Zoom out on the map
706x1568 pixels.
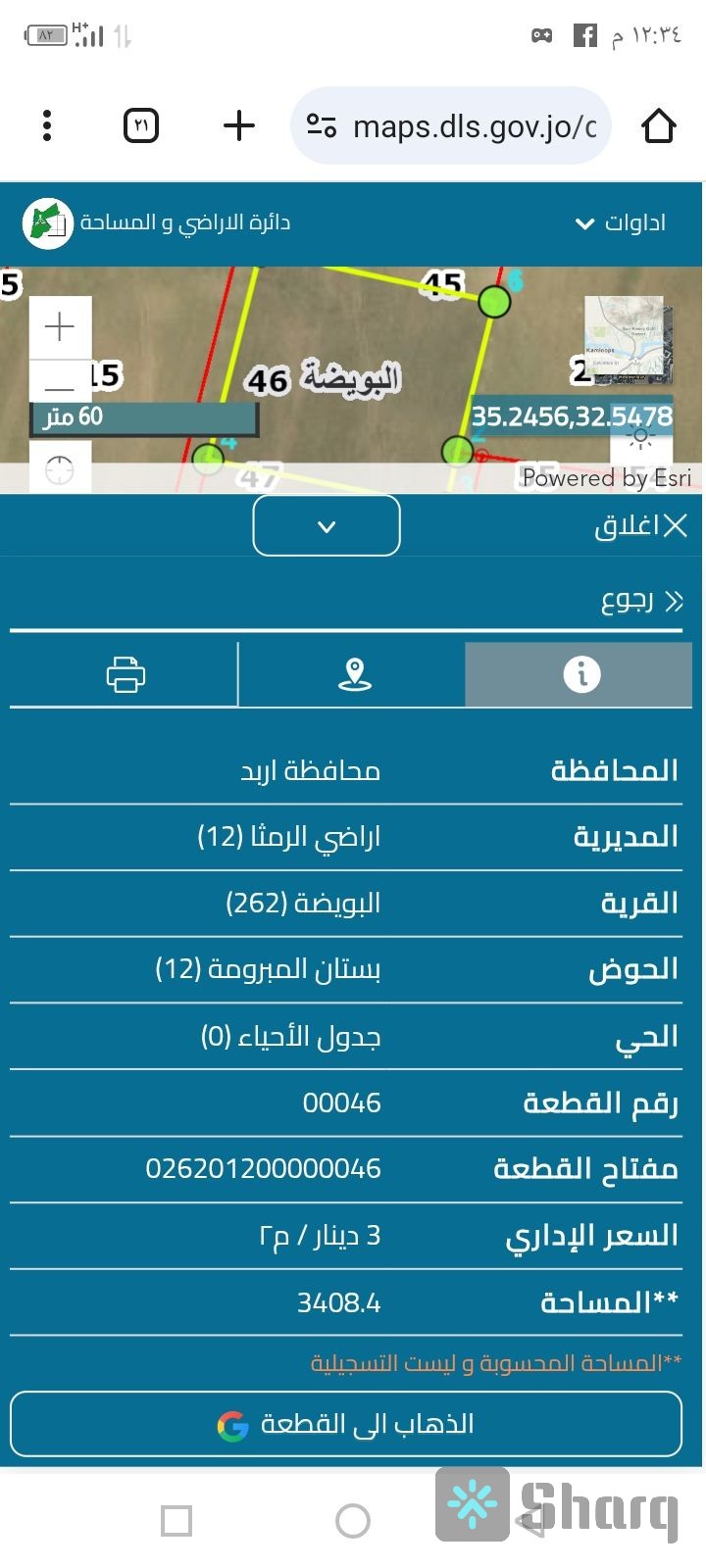(x=60, y=386)
